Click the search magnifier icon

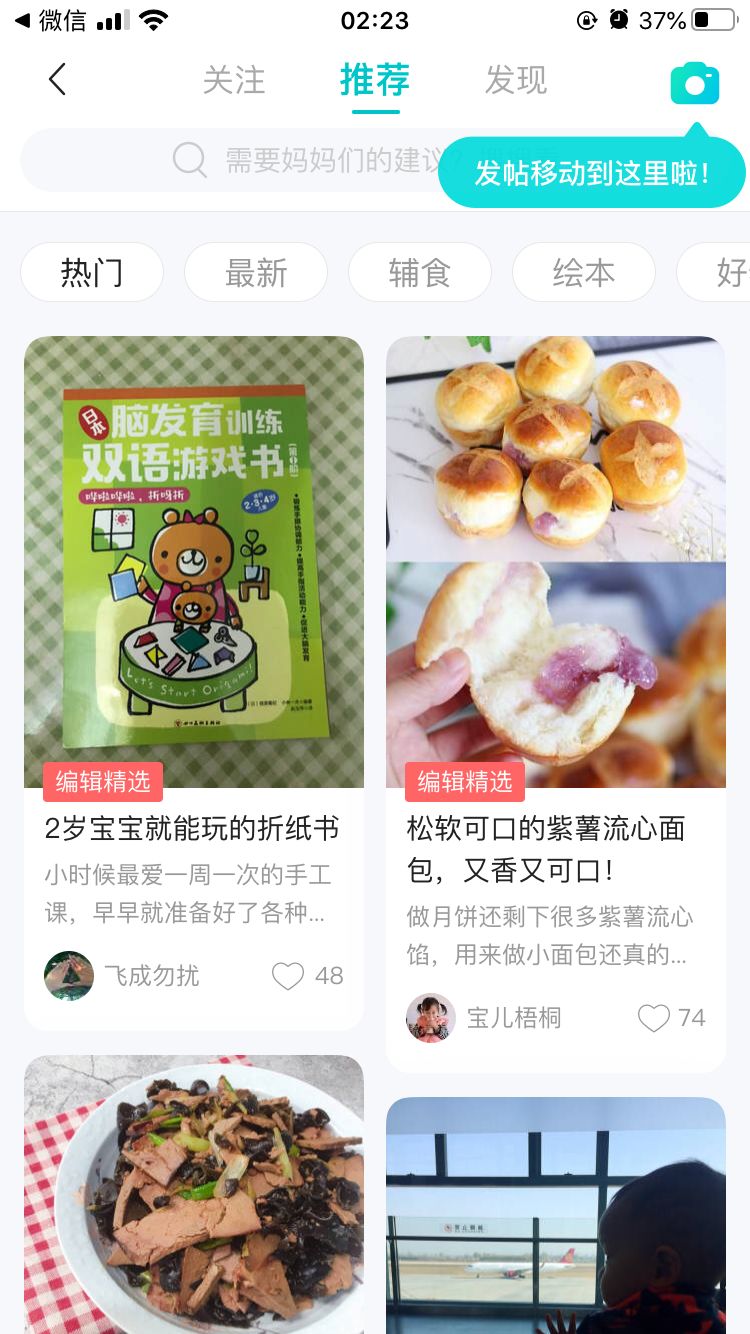[189, 160]
